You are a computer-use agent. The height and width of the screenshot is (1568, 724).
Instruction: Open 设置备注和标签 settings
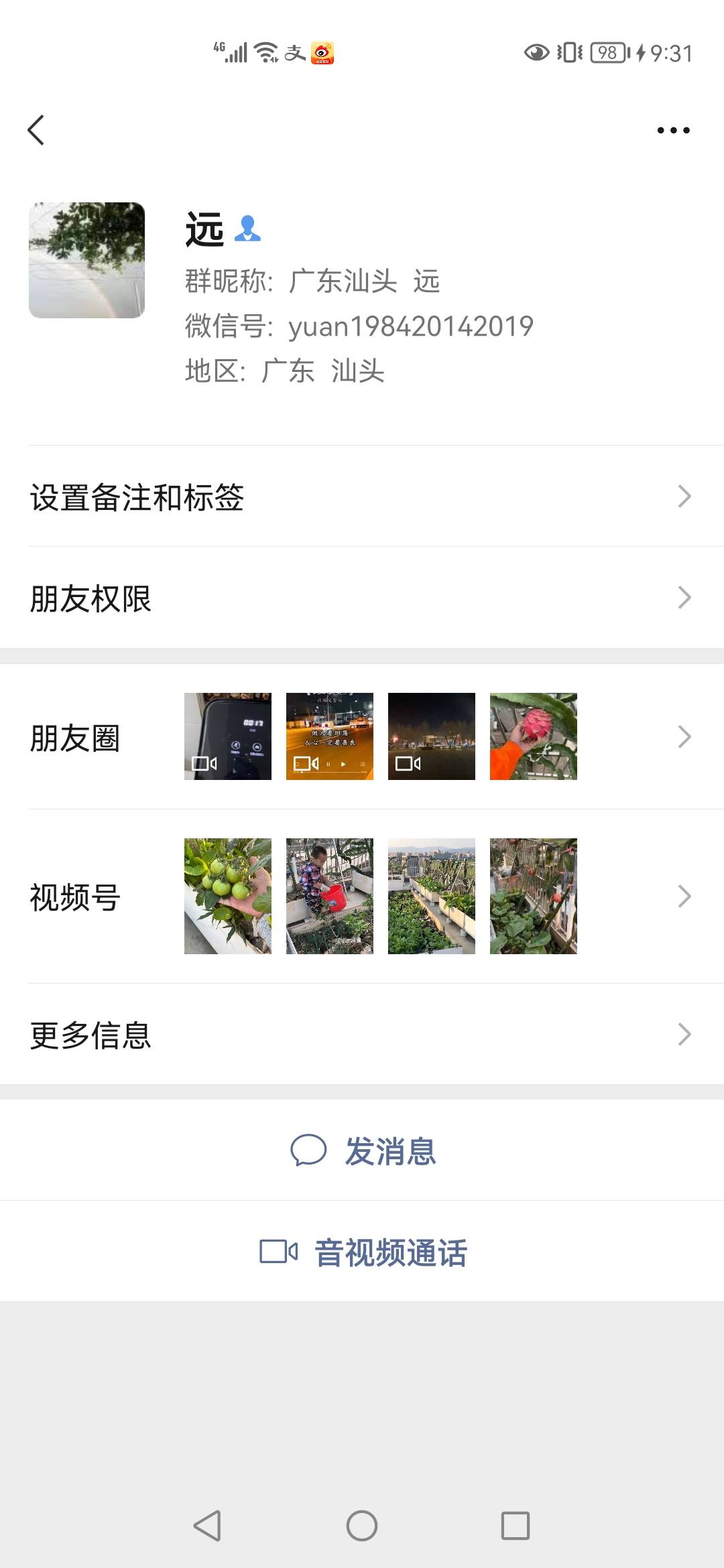362,497
